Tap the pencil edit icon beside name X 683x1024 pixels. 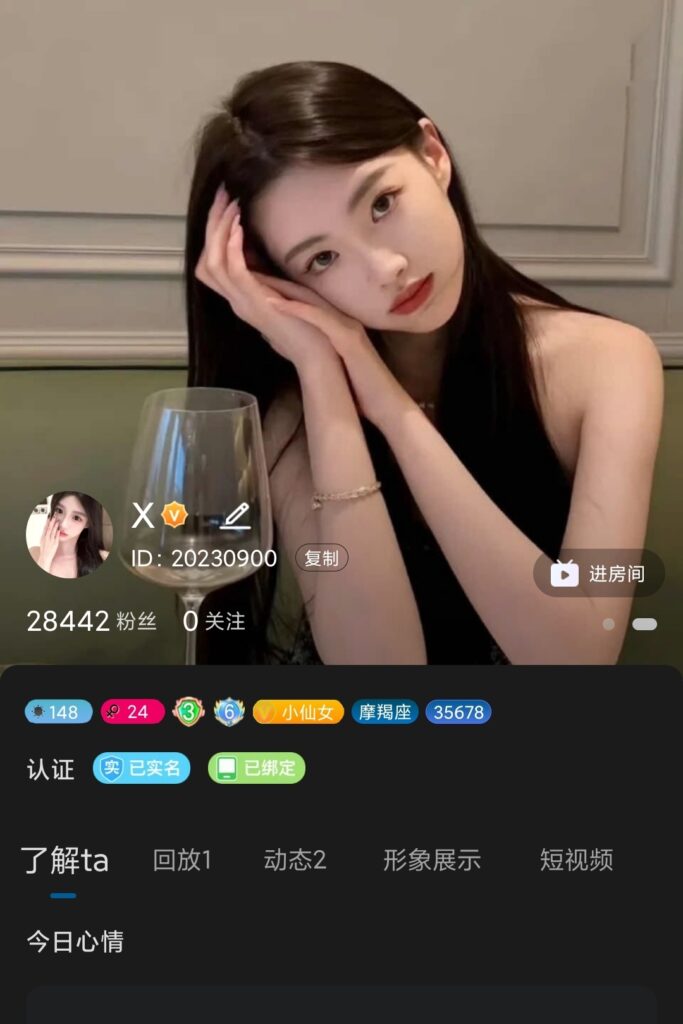[235, 516]
